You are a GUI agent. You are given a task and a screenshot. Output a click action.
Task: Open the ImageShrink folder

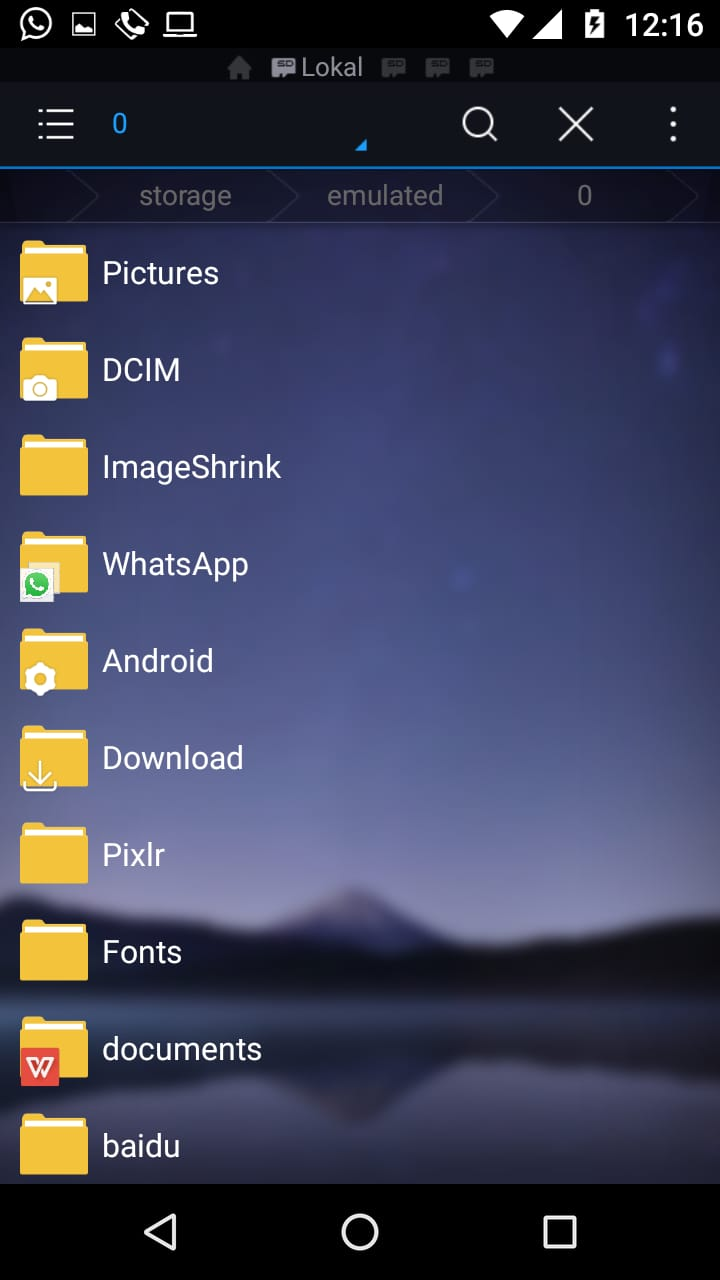[x=360, y=467]
